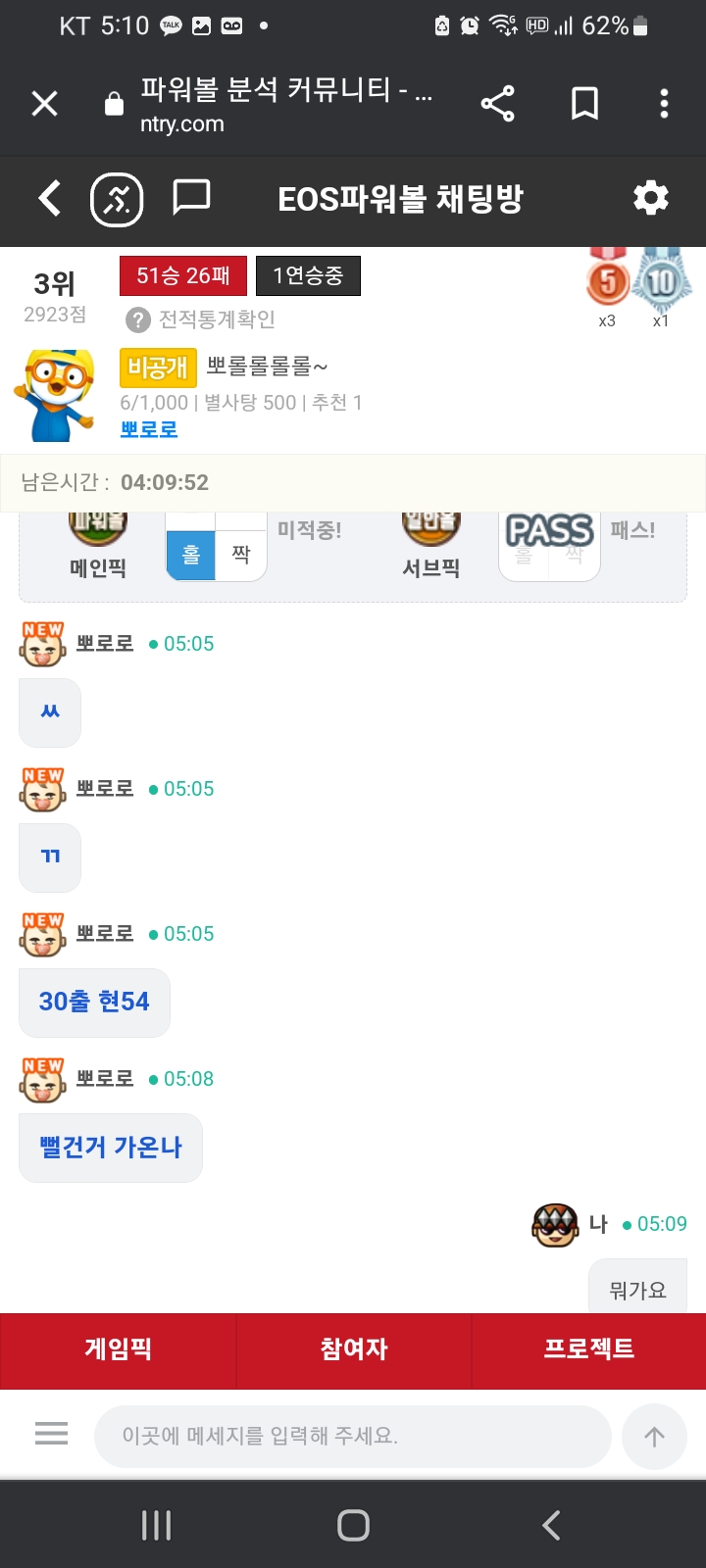Send the message with arrow button
The image size is (706, 1568).
point(654,1437)
